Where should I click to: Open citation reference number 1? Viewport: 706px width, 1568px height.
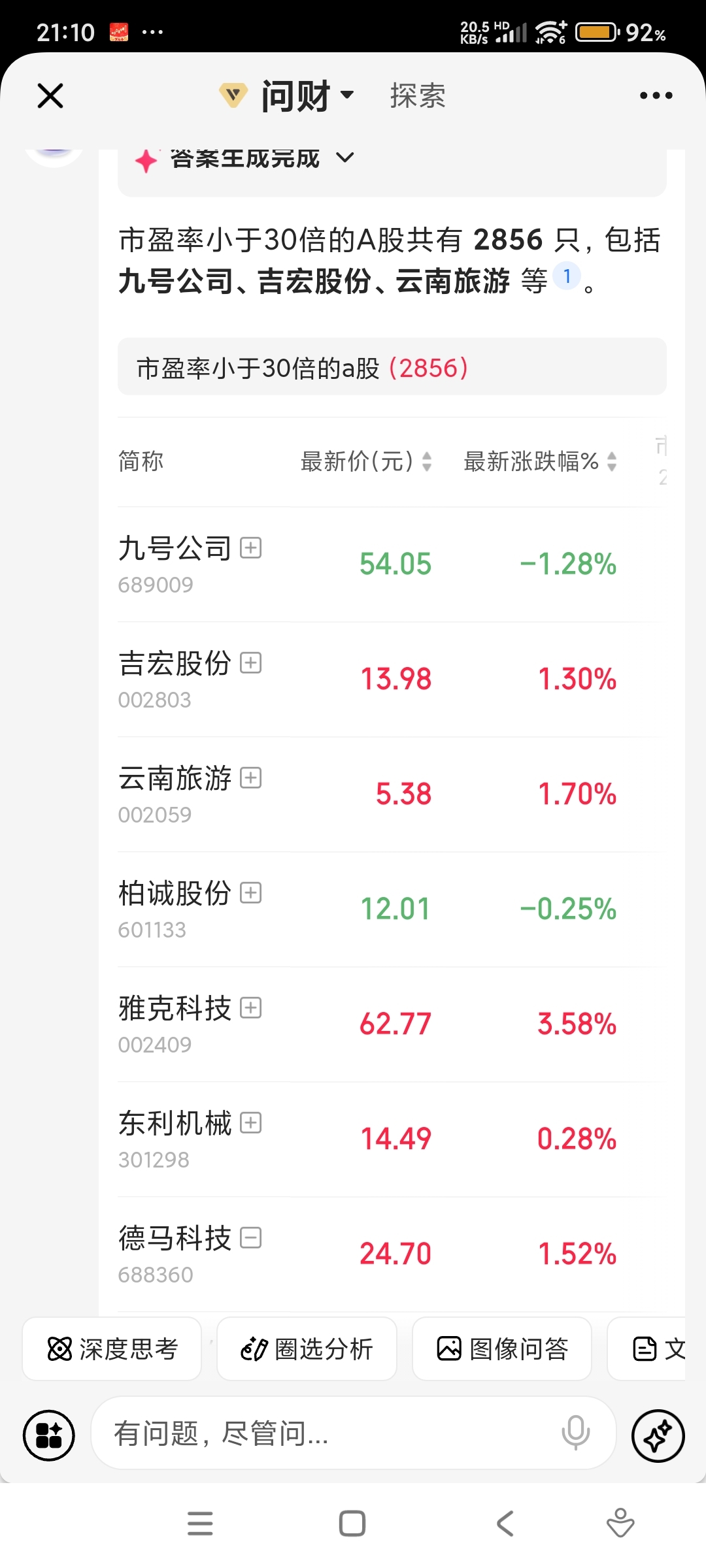pos(567,276)
